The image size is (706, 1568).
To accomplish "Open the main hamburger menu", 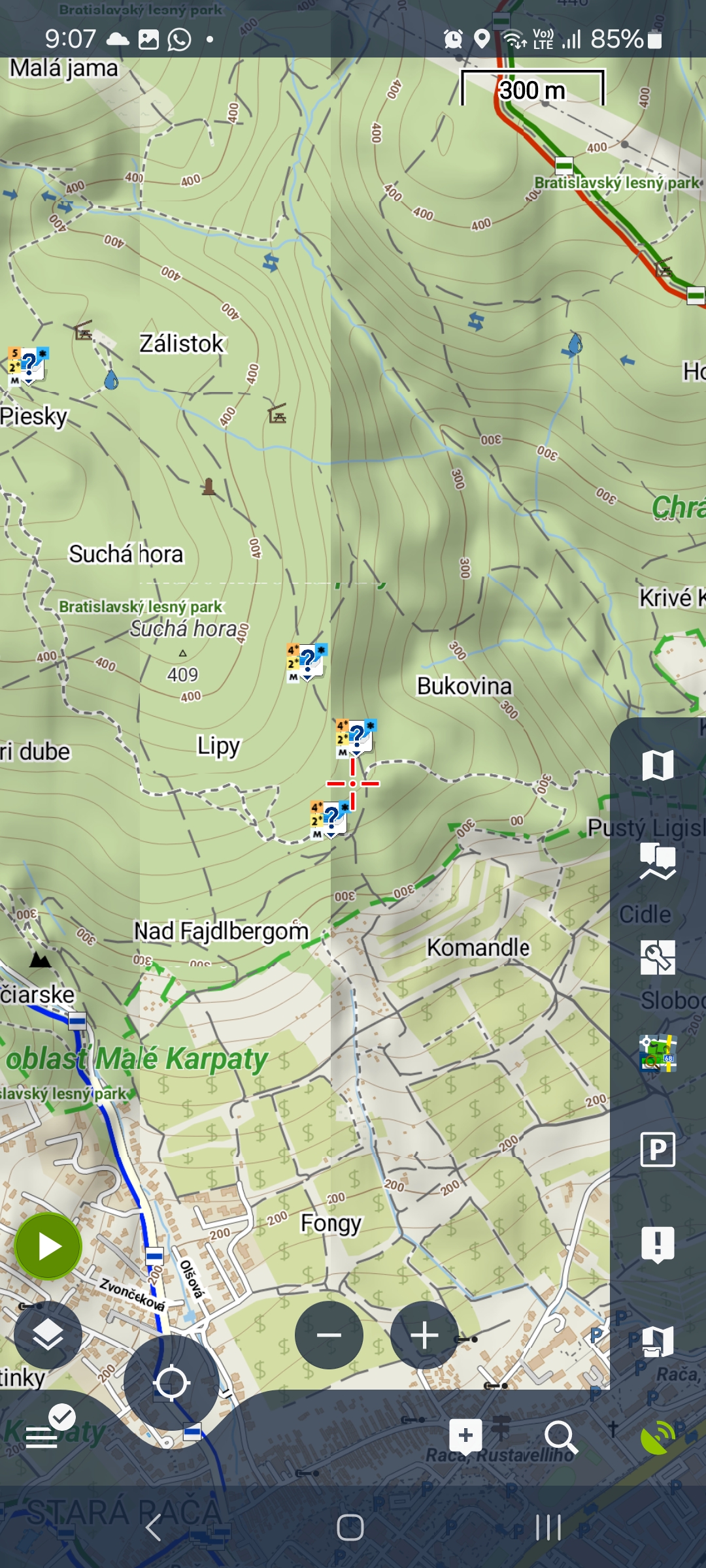I will (42, 1437).
